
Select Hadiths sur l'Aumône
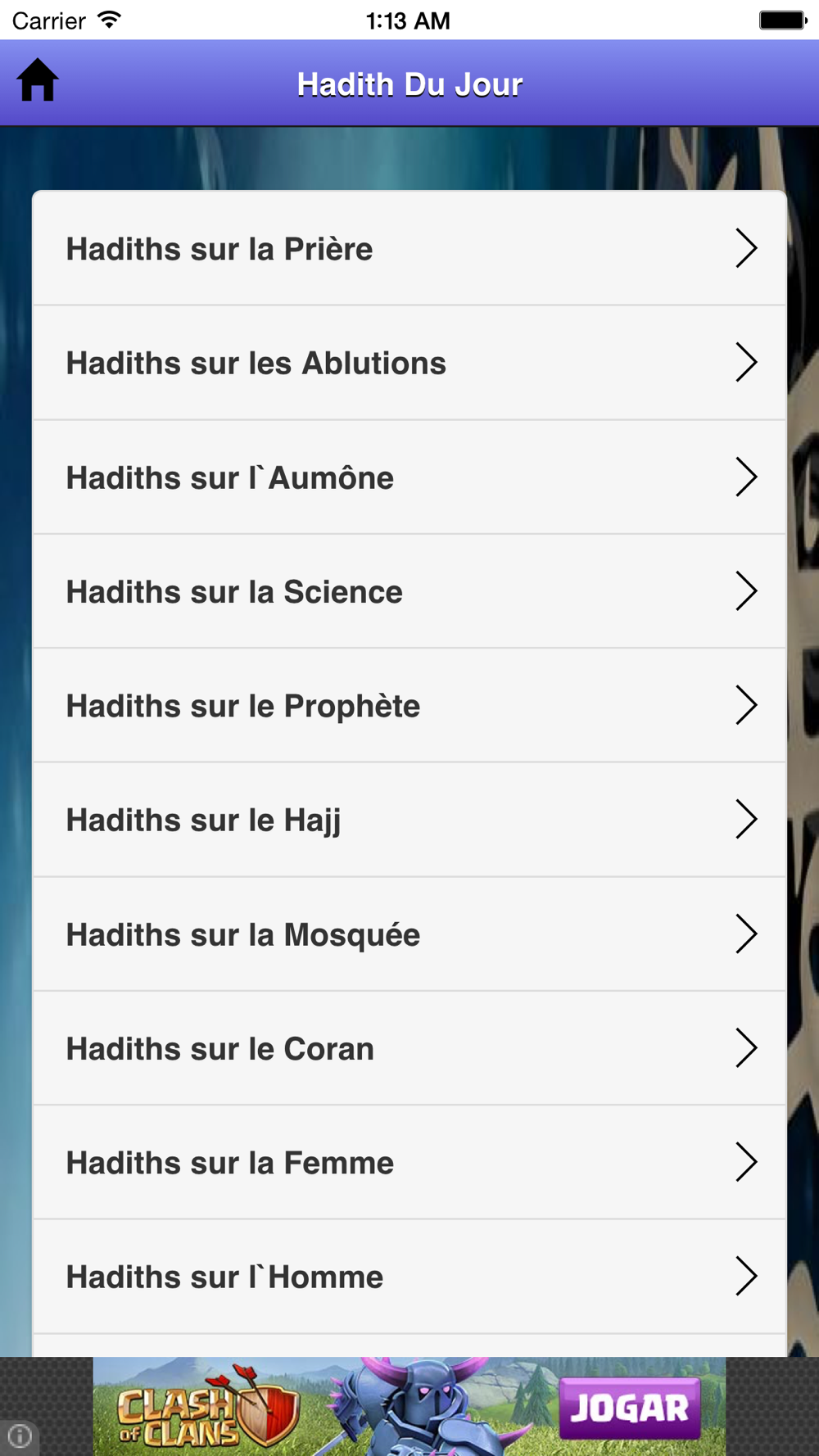(409, 477)
